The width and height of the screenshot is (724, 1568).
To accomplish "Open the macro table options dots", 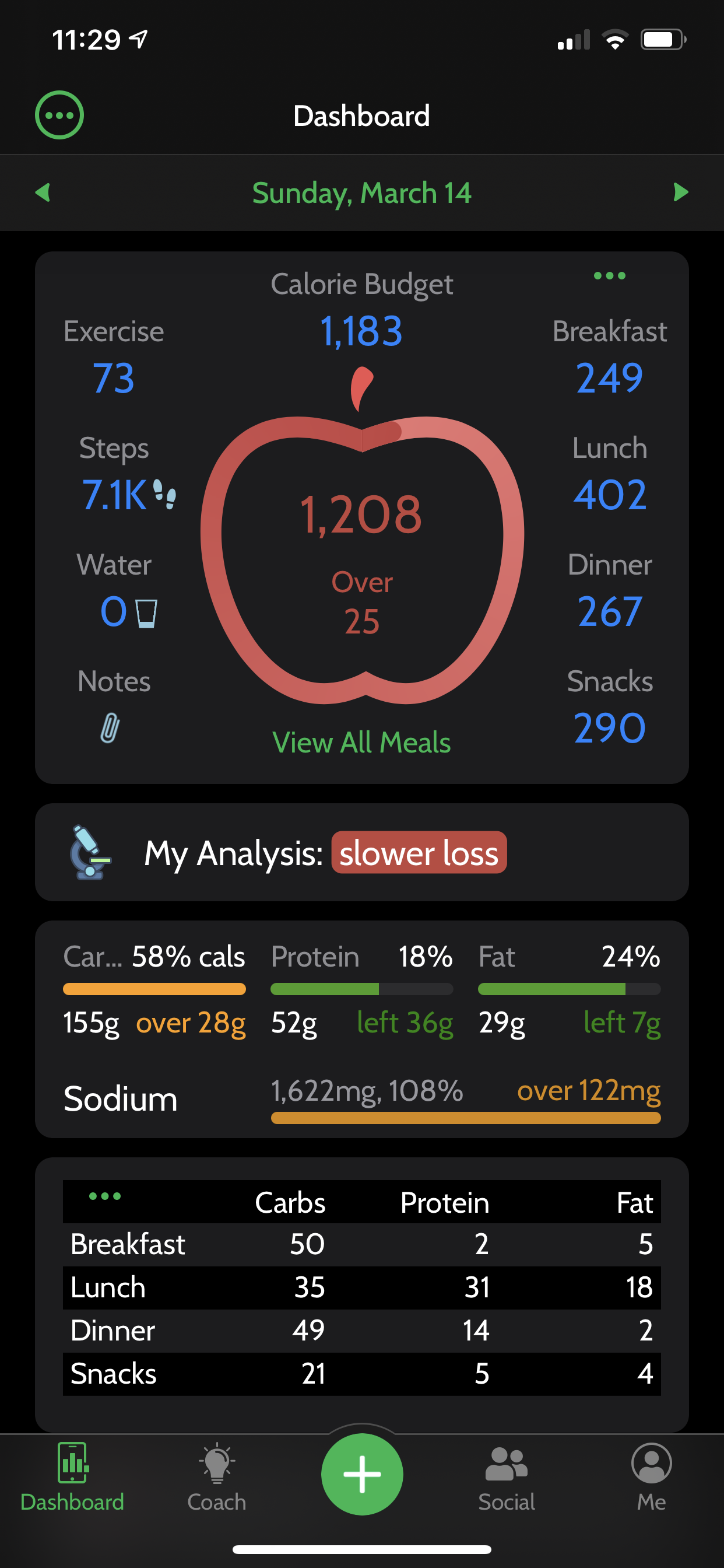I will (105, 1196).
